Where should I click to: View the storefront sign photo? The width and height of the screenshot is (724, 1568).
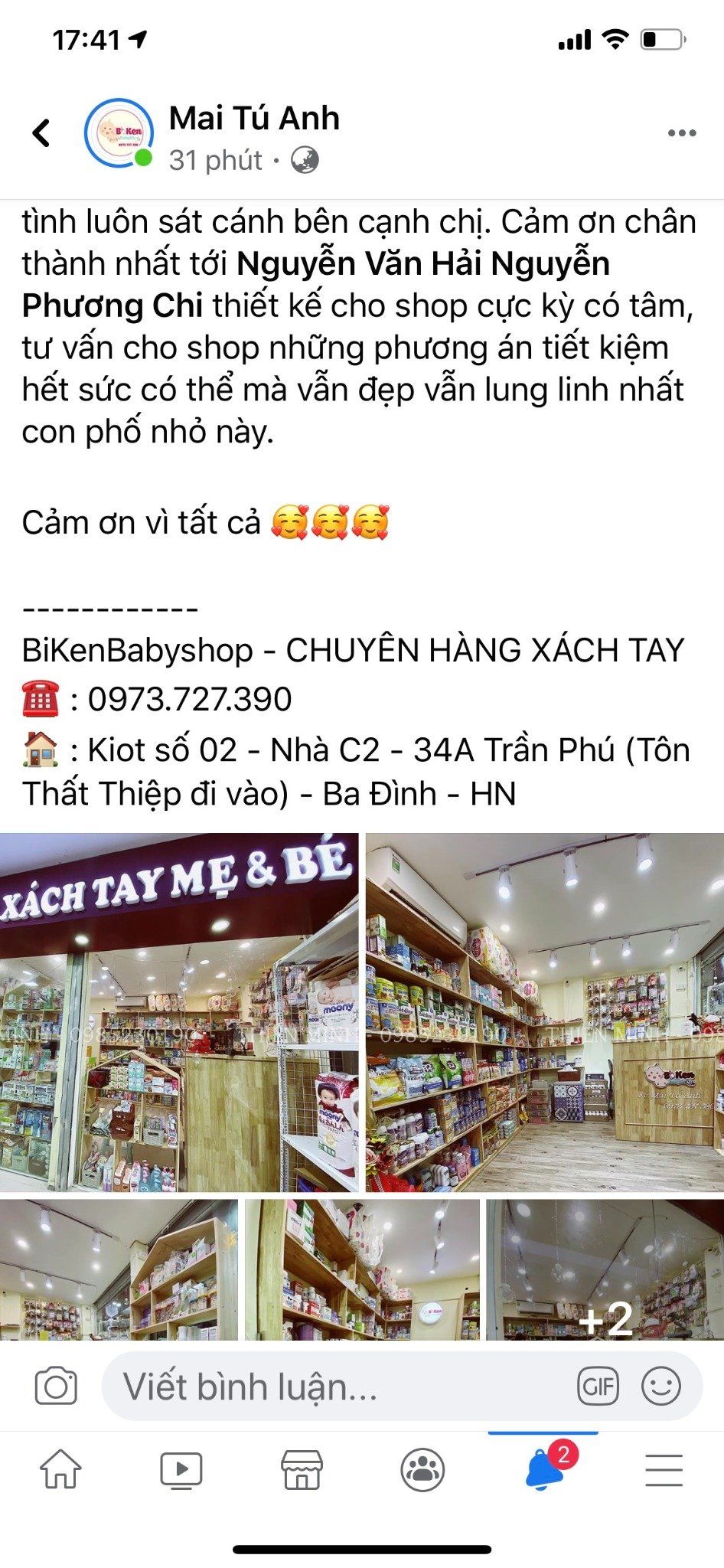coord(179,1012)
